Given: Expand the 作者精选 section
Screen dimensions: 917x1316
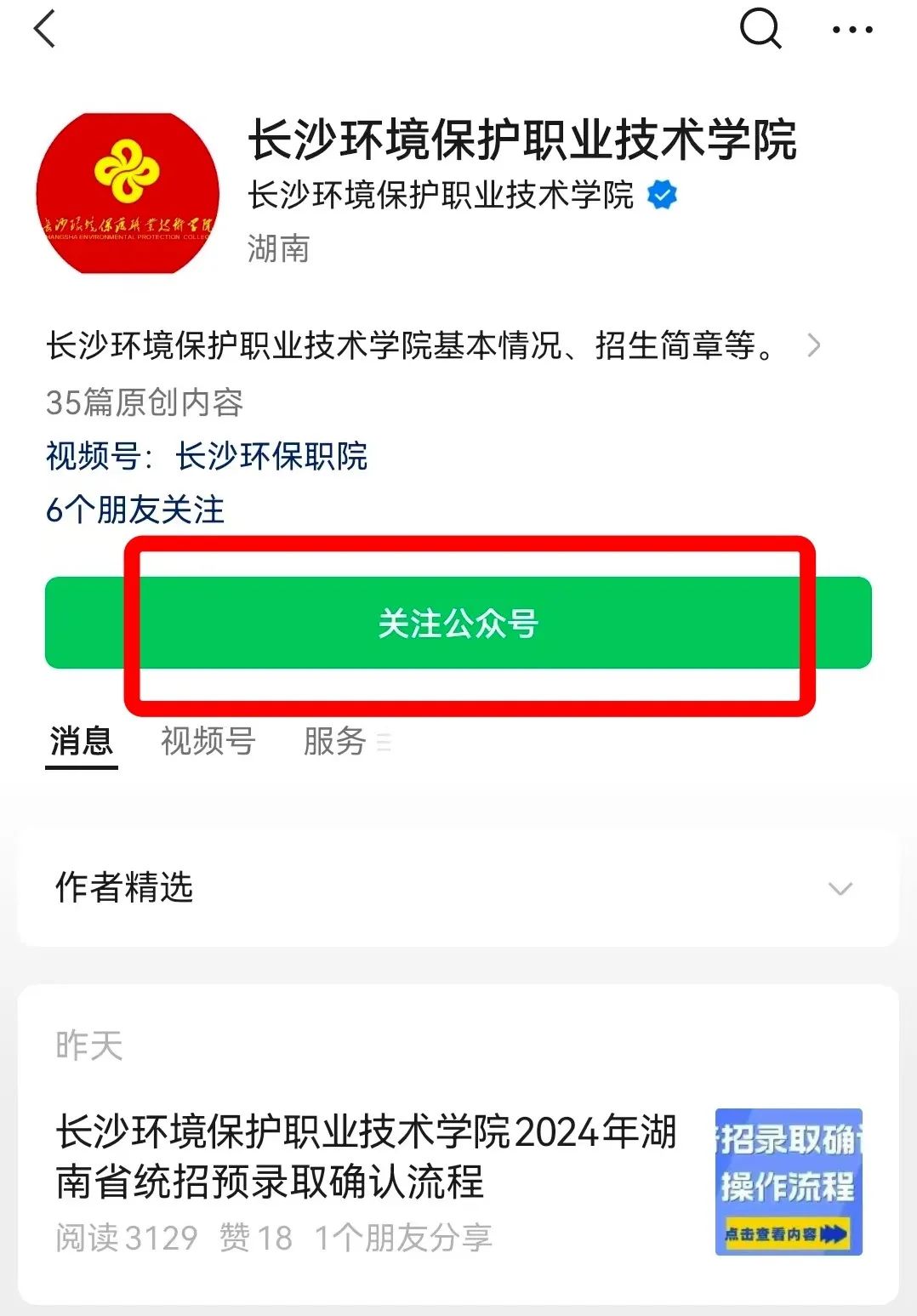Looking at the screenshot, I should pyautogui.click(x=839, y=888).
